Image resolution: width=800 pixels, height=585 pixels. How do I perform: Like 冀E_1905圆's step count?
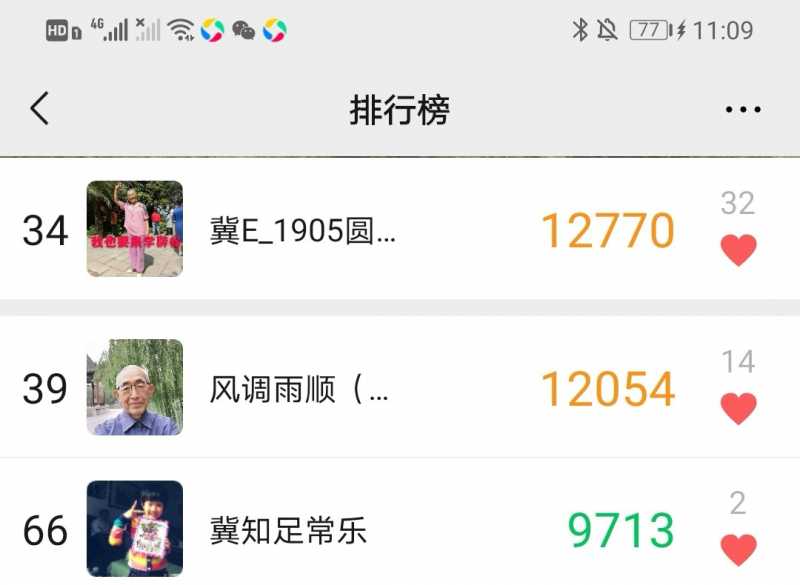[x=738, y=249]
